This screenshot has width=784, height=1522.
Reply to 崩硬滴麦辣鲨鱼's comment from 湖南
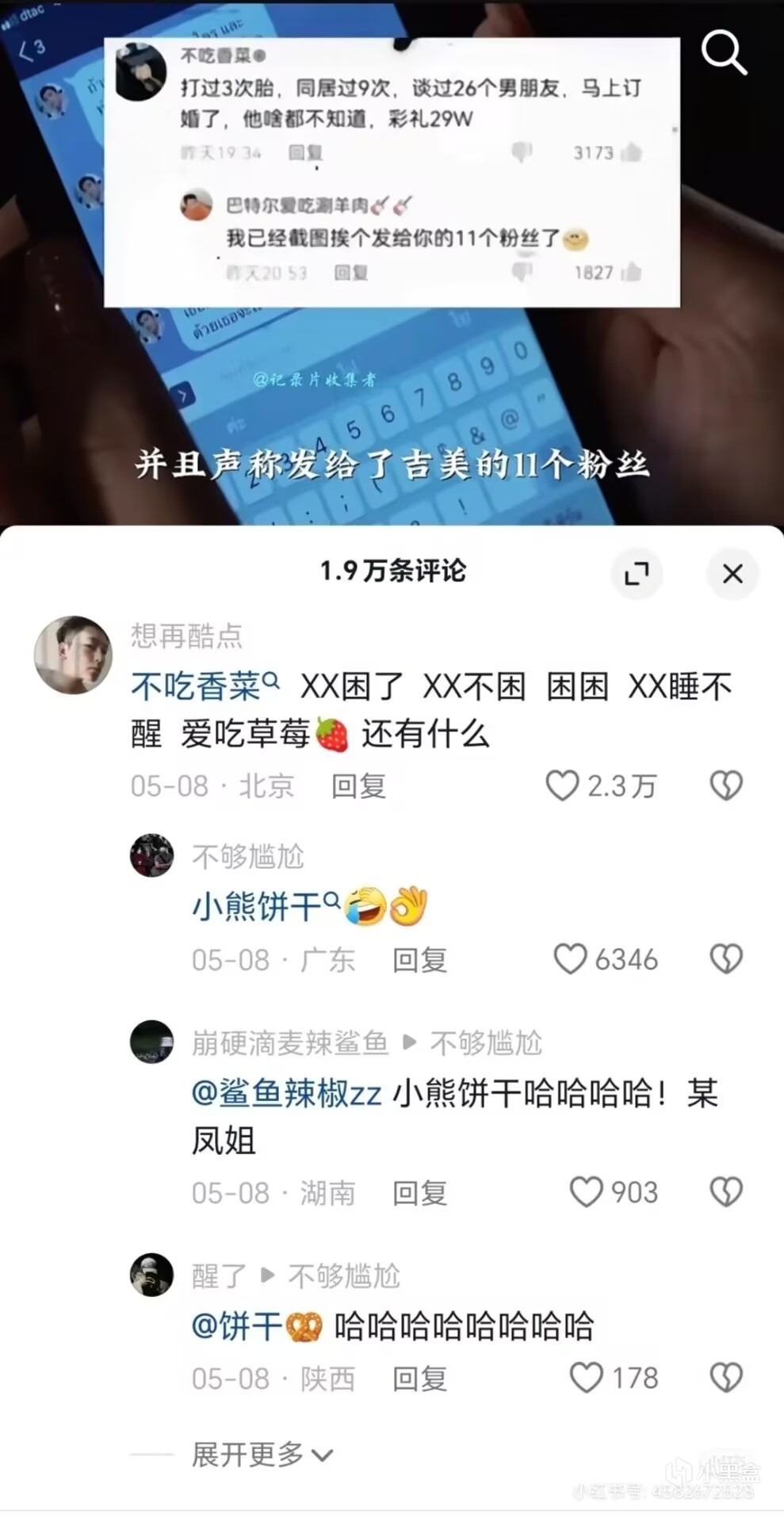point(419,1193)
